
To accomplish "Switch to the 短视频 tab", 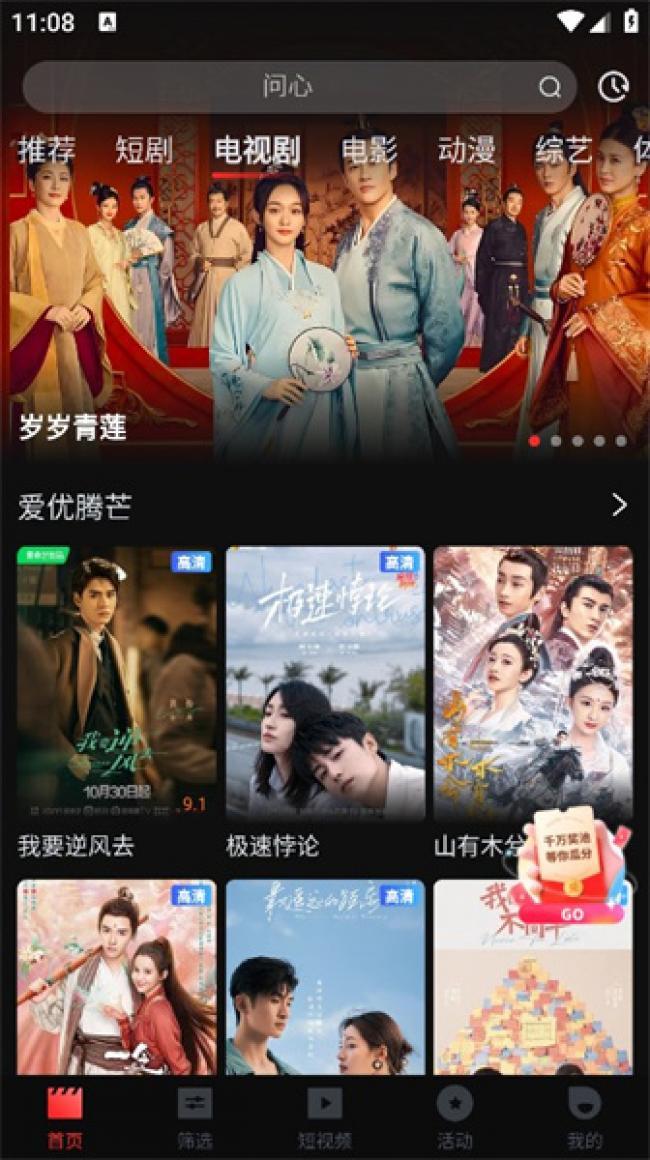I will (x=324, y=1117).
